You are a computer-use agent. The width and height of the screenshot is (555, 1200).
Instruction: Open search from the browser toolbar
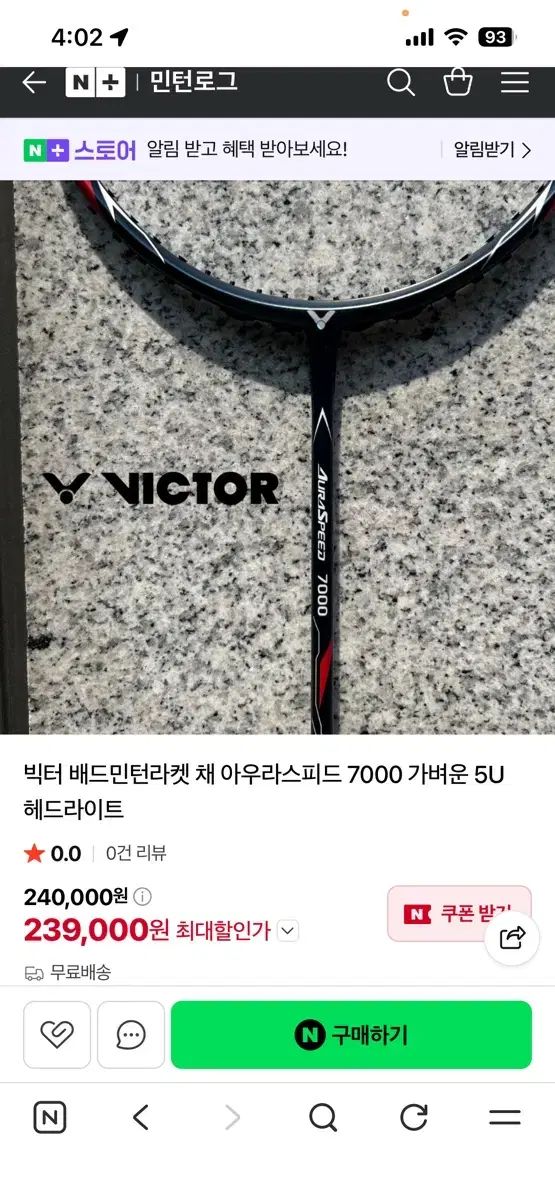[x=323, y=1118]
